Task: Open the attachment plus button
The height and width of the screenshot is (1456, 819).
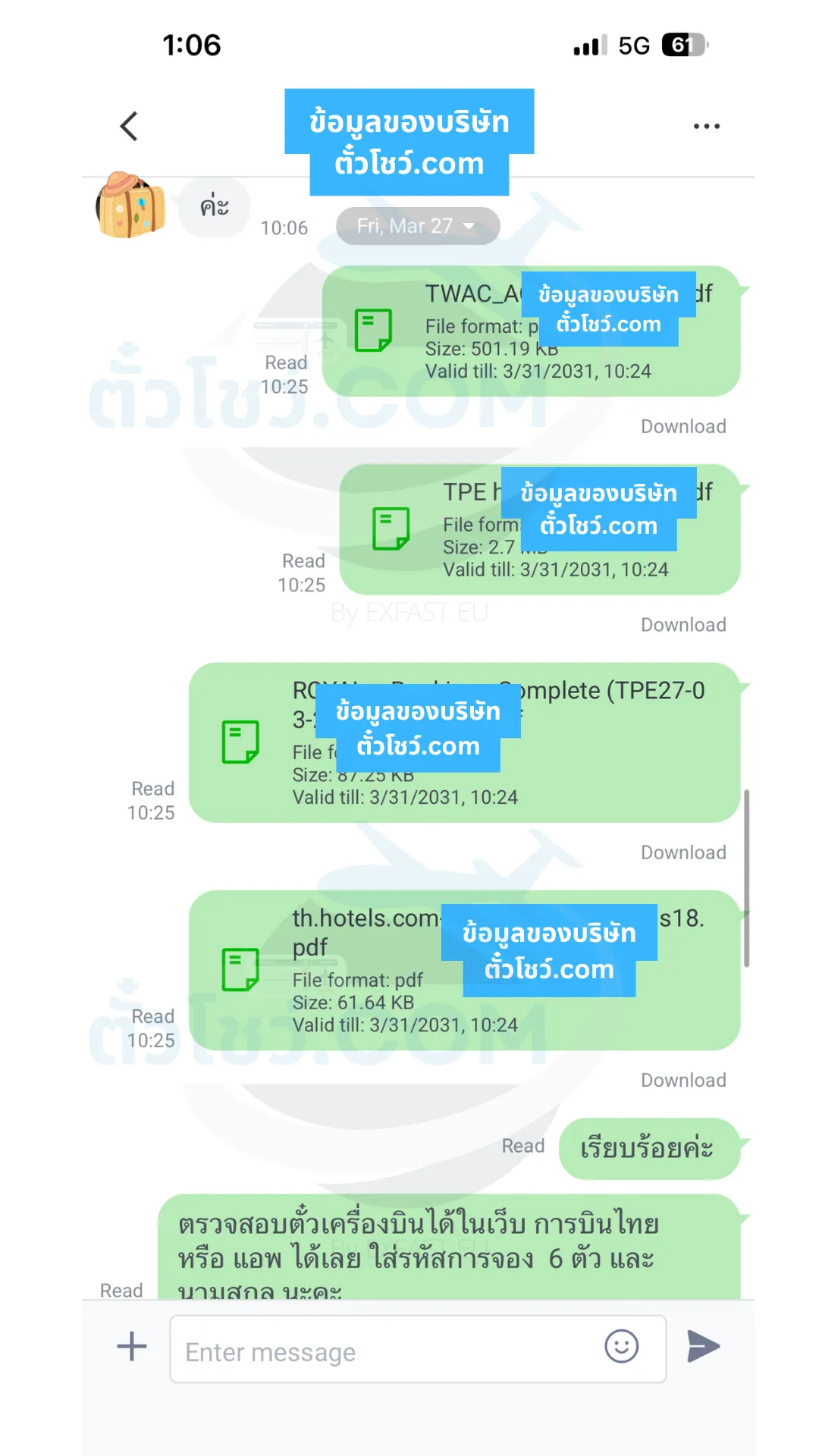Action: pyautogui.click(x=132, y=1347)
